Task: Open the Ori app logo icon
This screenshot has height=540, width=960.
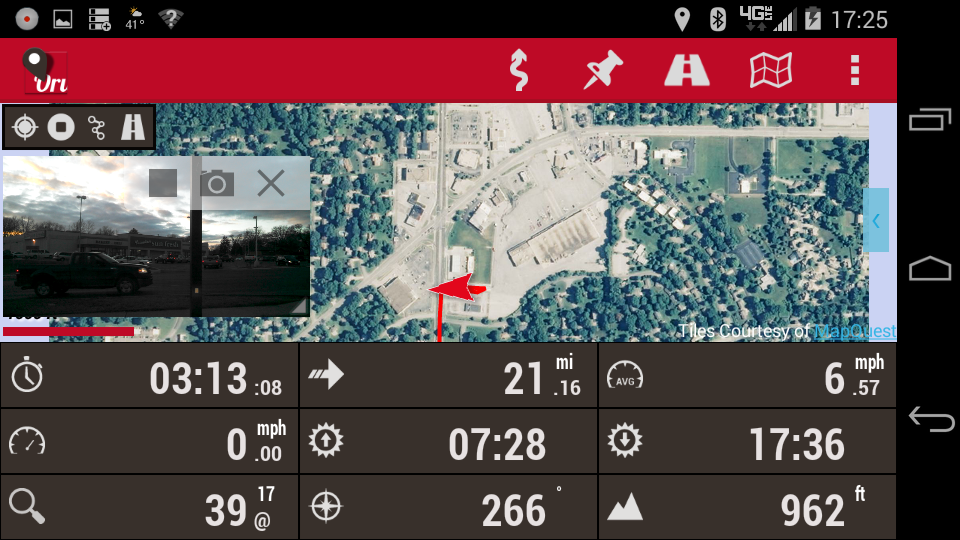Action: 45,71
